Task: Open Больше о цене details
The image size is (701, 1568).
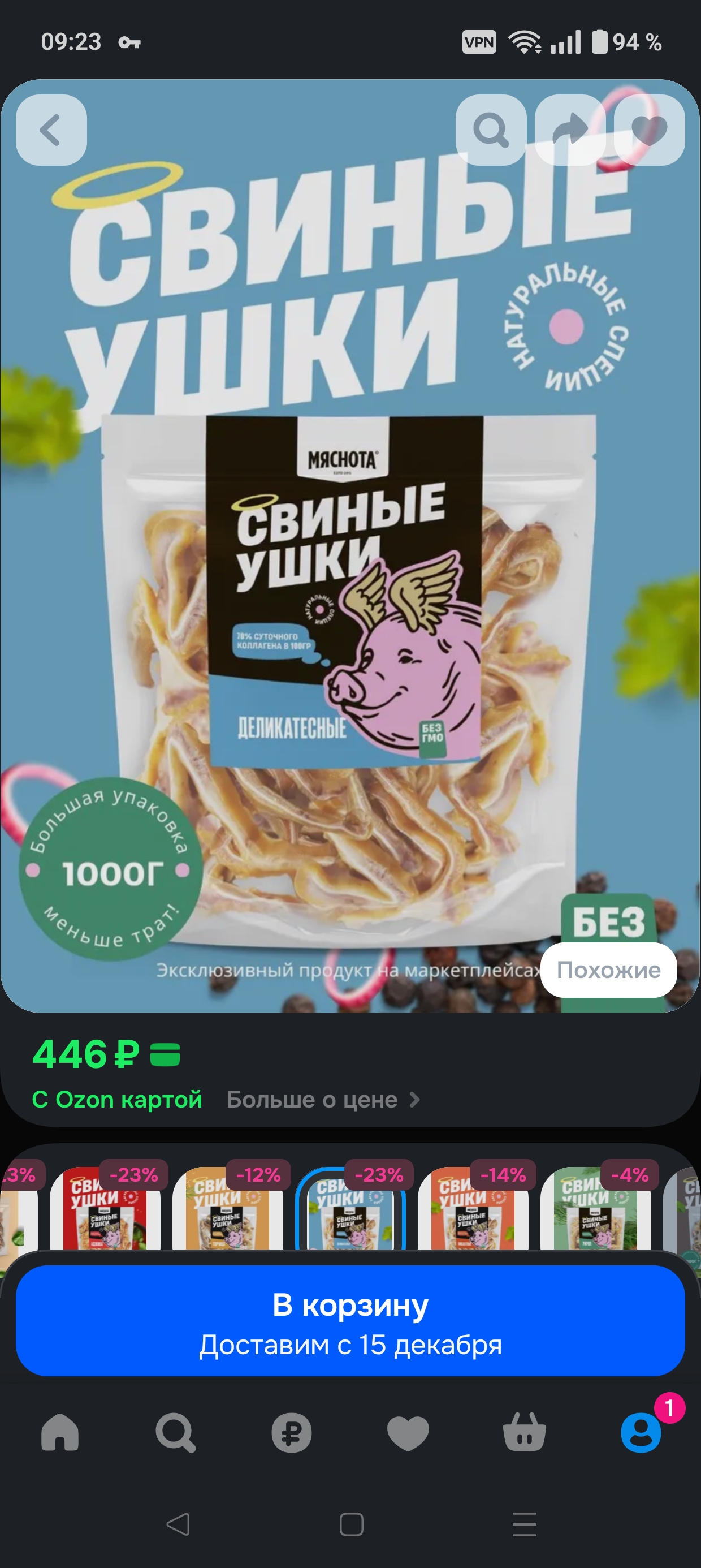Action: (x=322, y=1099)
